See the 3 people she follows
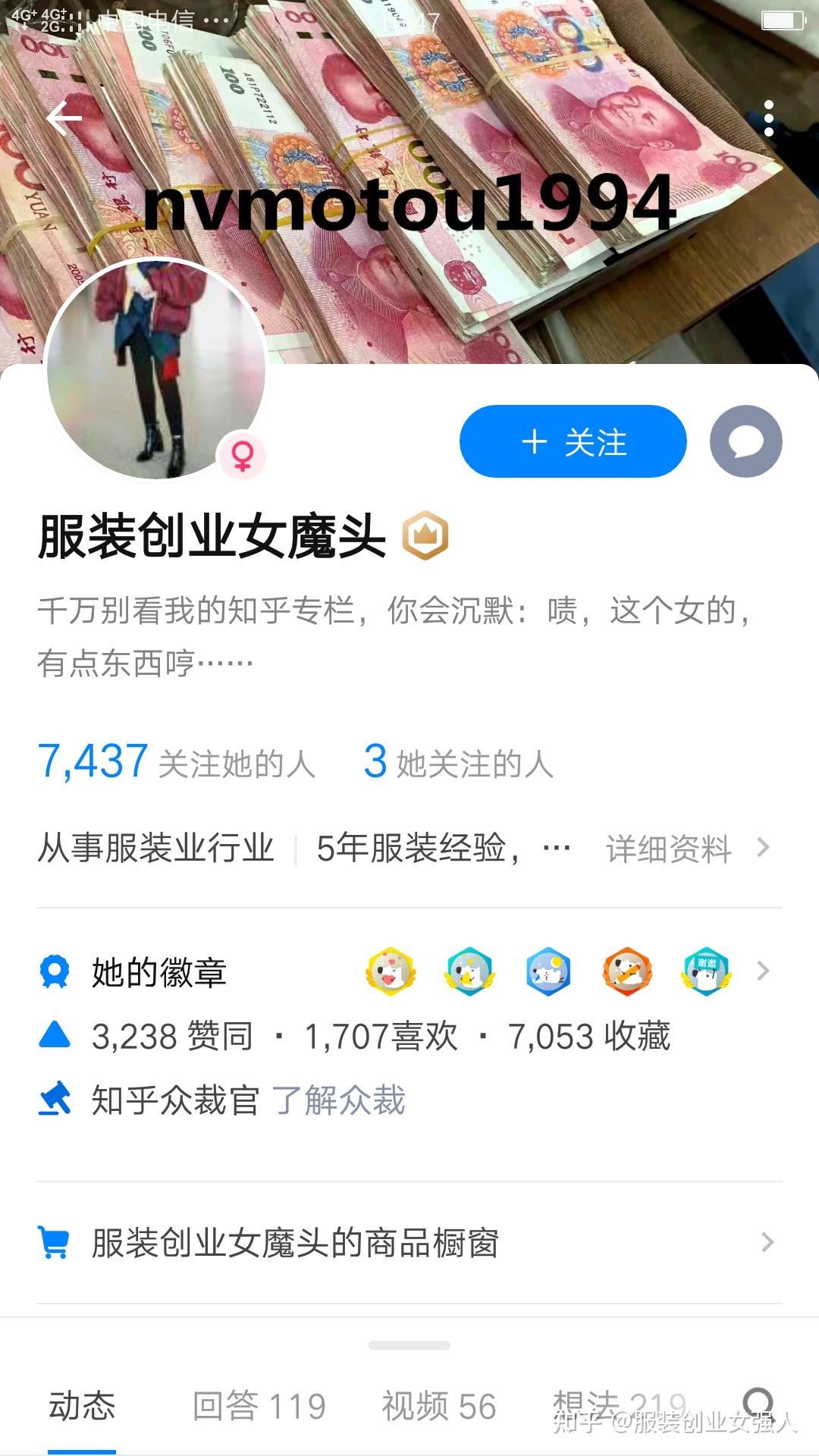 pos(458,762)
